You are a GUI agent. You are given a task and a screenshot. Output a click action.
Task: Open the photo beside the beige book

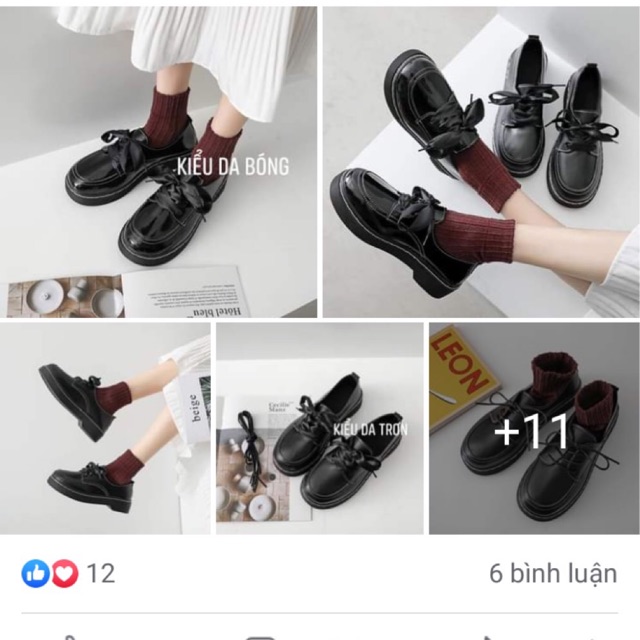click(x=105, y=430)
